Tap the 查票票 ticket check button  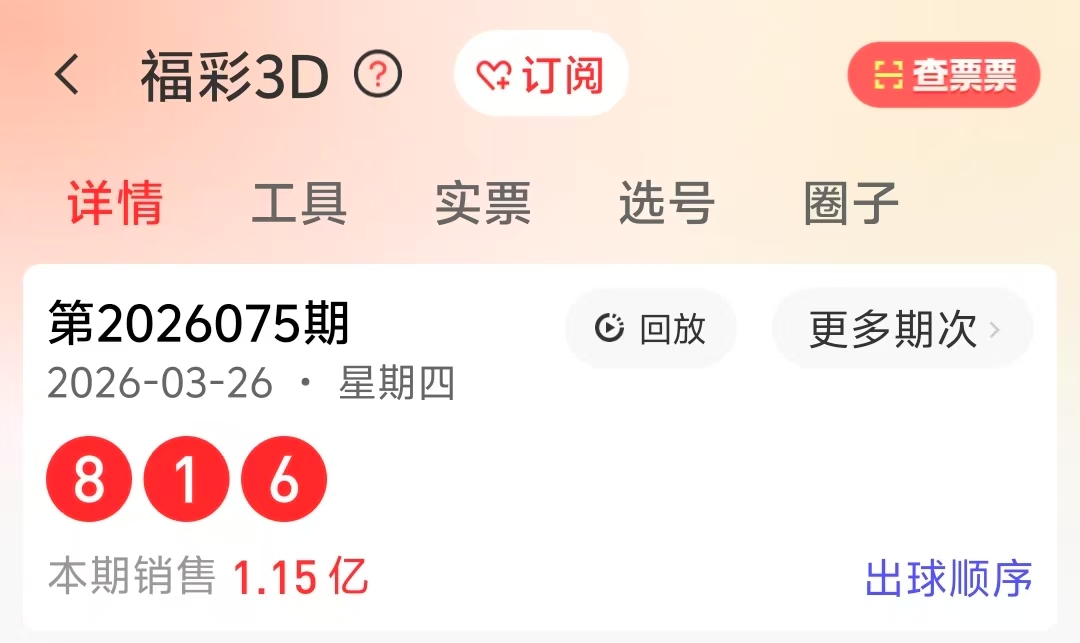coord(944,75)
